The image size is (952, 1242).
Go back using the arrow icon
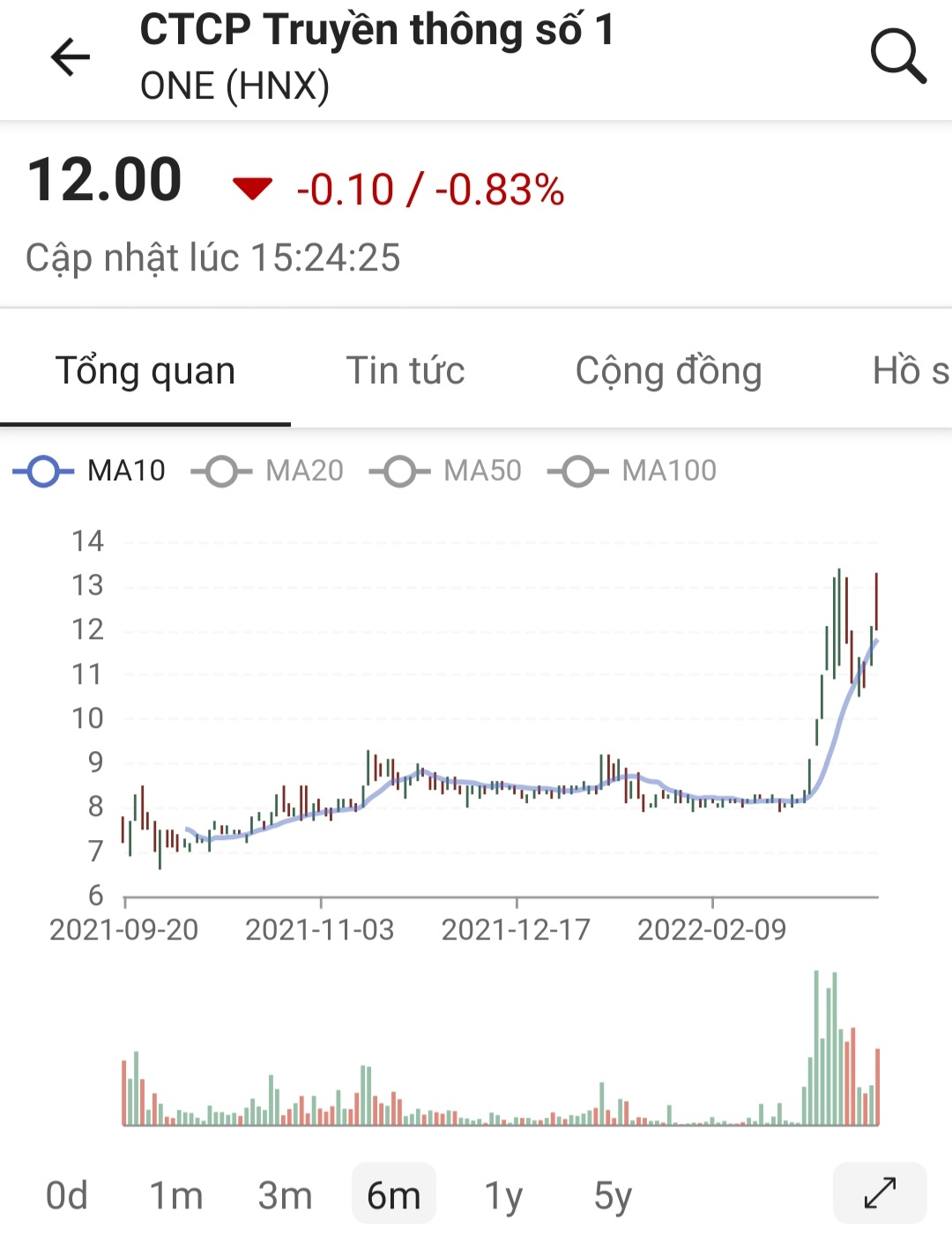[71, 57]
